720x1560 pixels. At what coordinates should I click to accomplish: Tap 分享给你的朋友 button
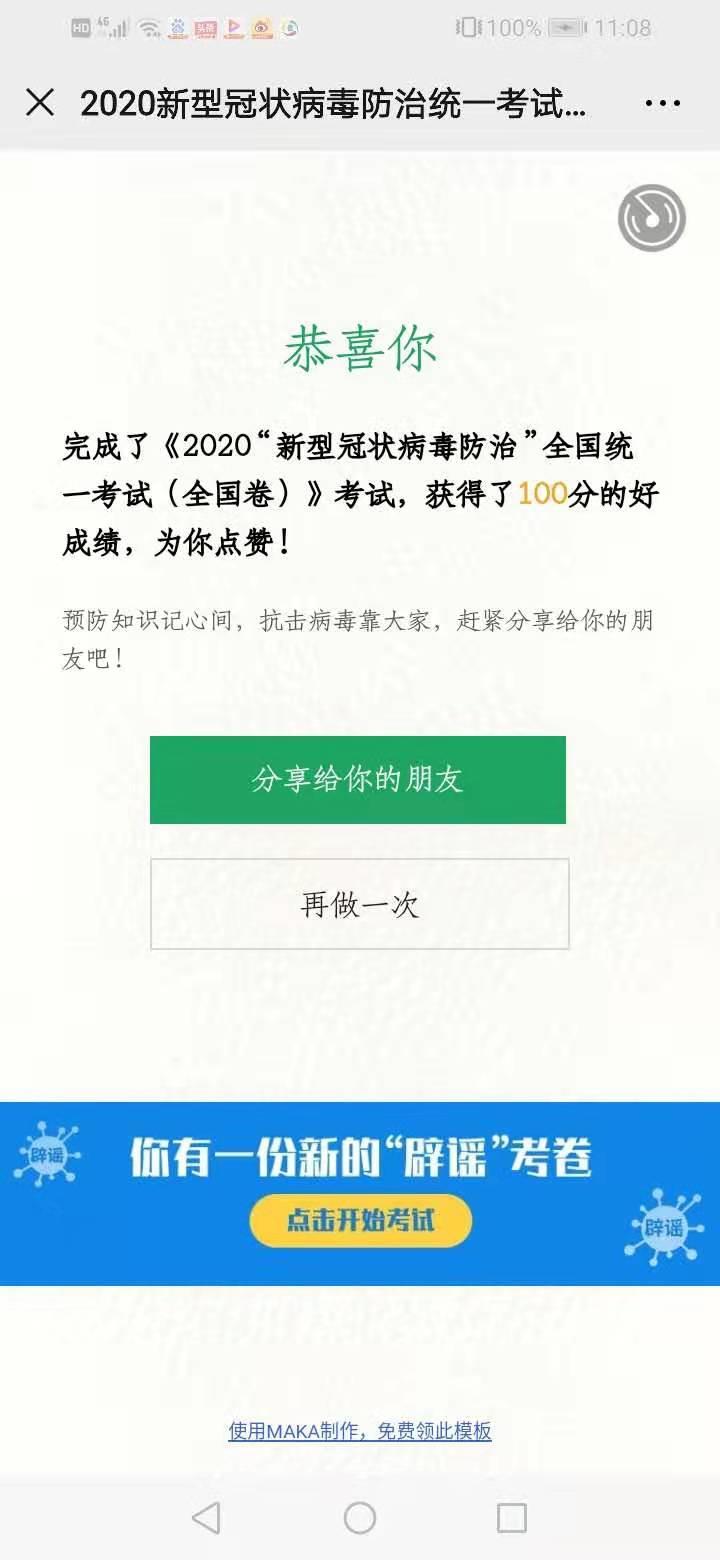[358, 780]
